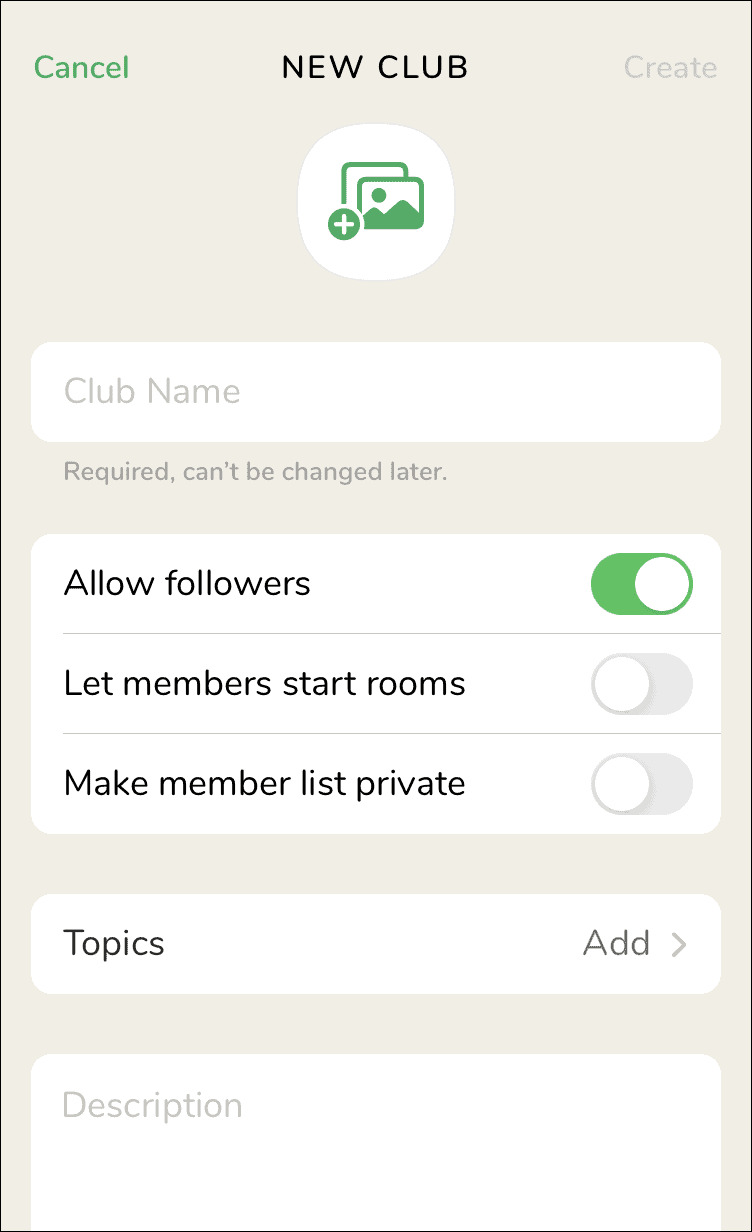Turn on Make member list private
Screen dimensions: 752x1232
(641, 783)
